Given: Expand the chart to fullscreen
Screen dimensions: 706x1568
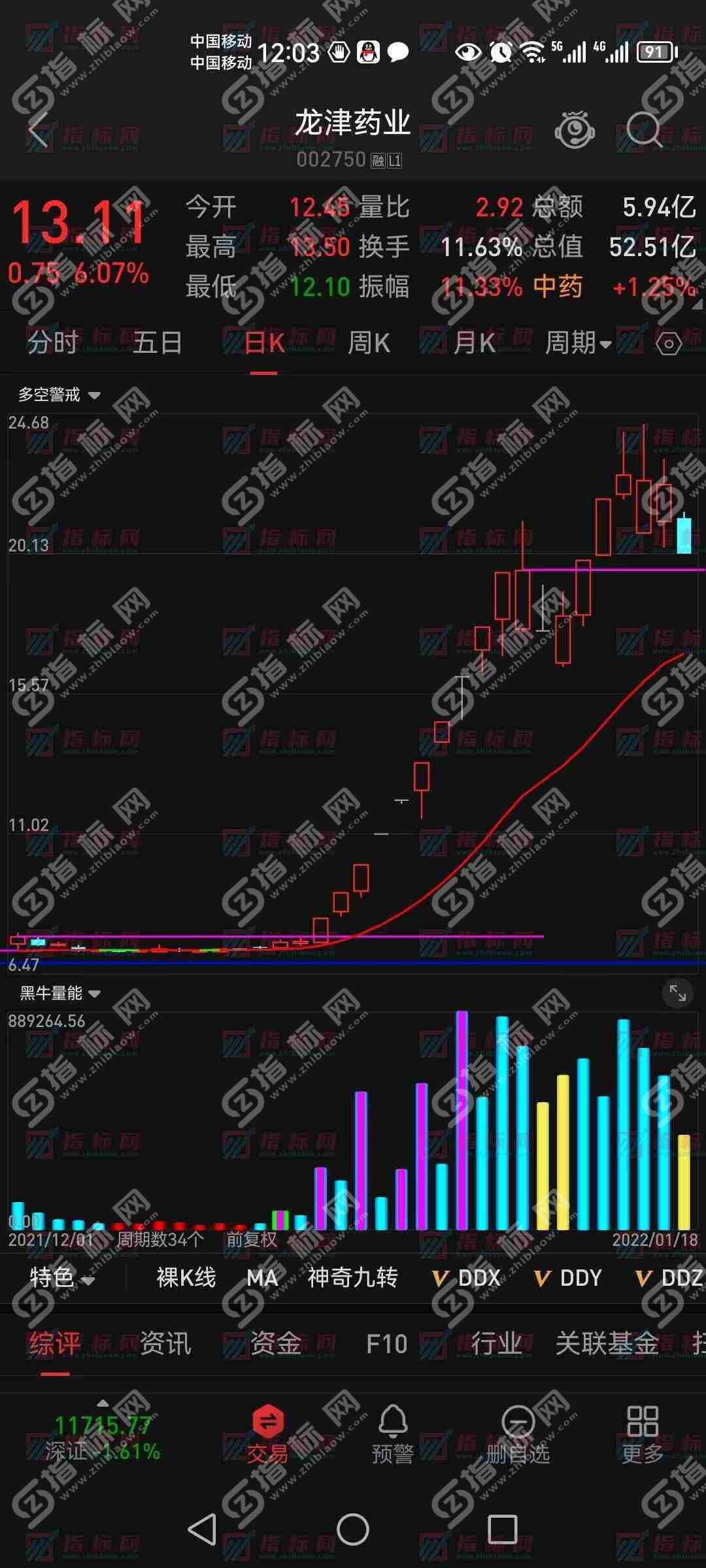Looking at the screenshot, I should click(x=677, y=994).
